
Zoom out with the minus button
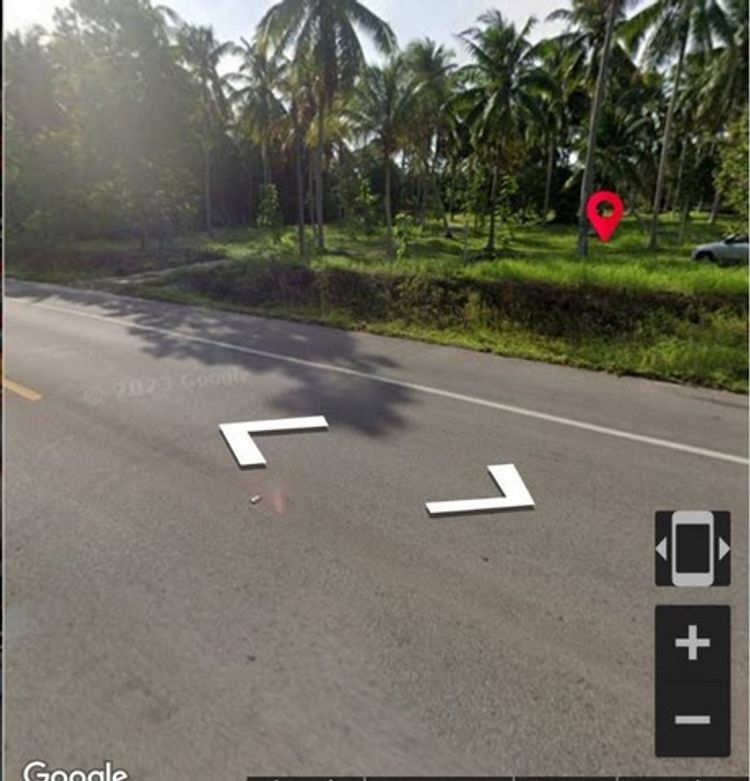692,719
